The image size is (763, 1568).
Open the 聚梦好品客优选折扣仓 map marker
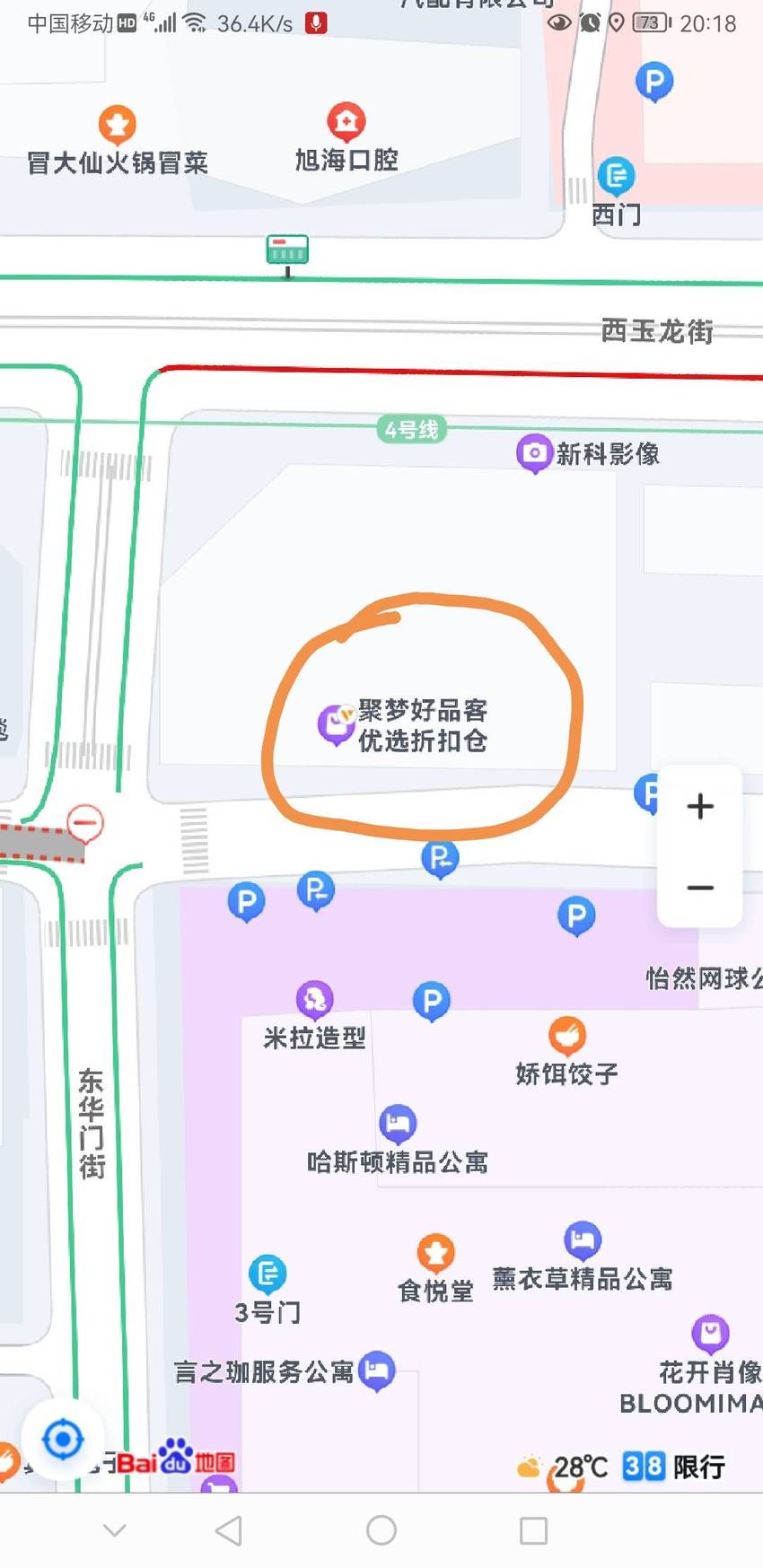point(336,725)
